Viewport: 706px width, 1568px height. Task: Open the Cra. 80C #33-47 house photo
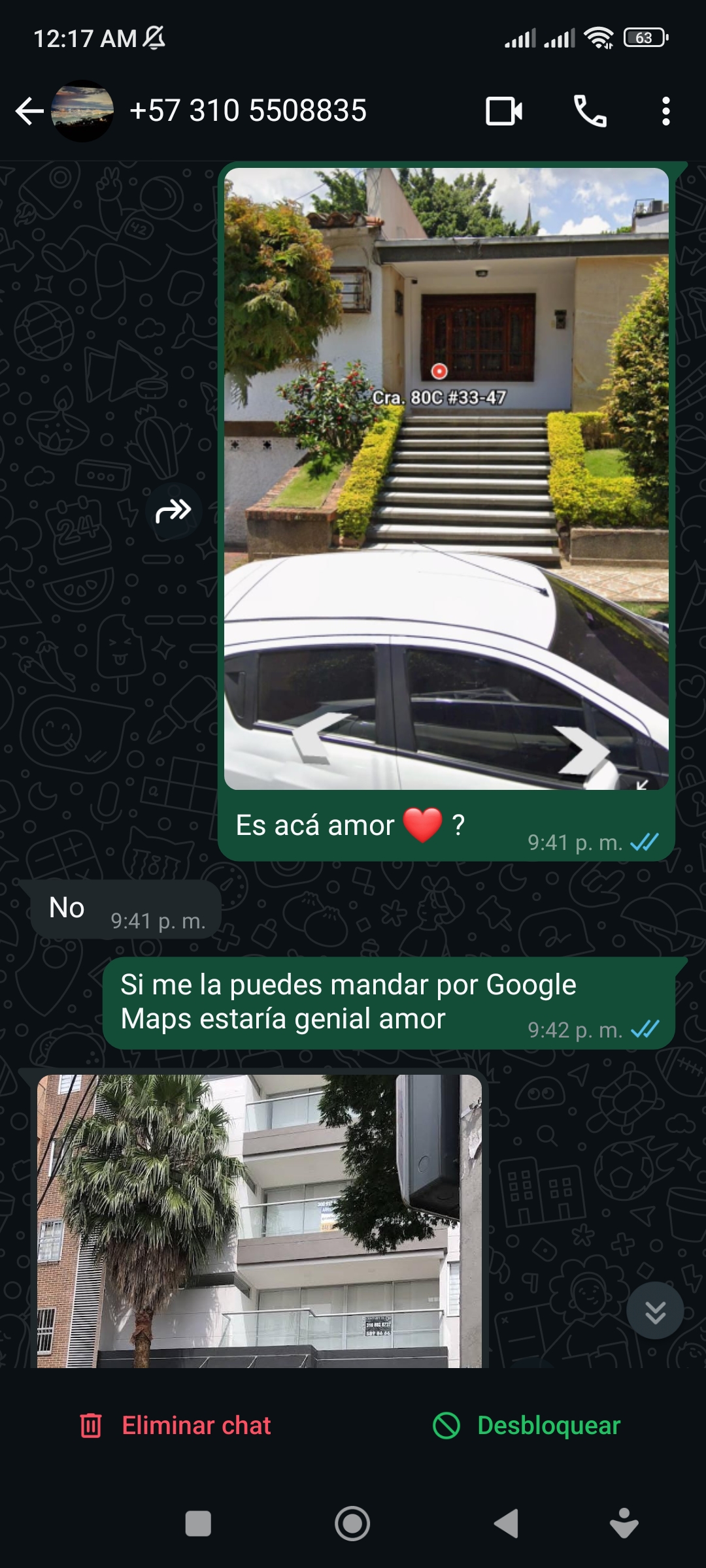coord(446,479)
